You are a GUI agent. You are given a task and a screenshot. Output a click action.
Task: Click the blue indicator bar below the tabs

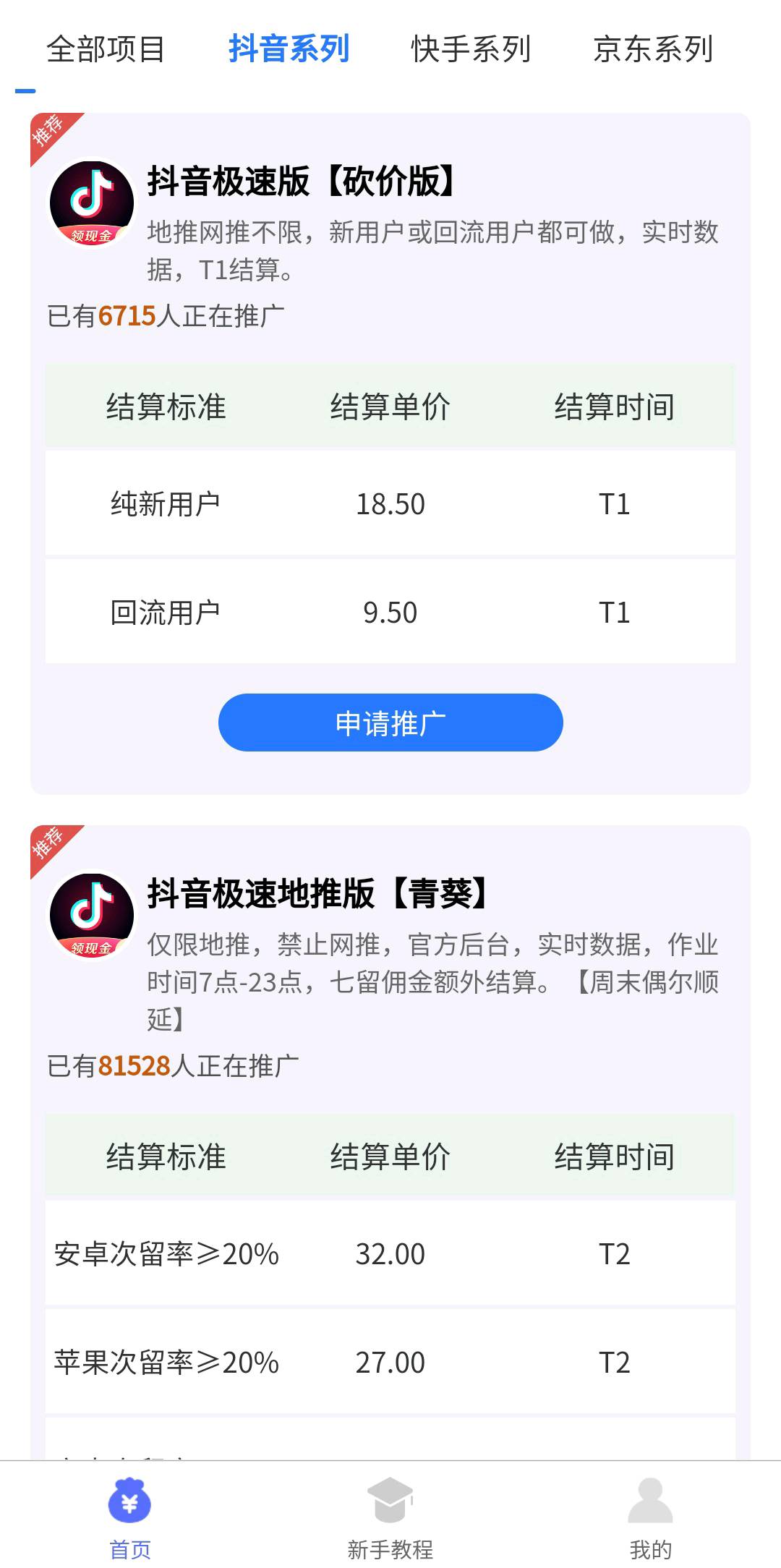(25, 90)
